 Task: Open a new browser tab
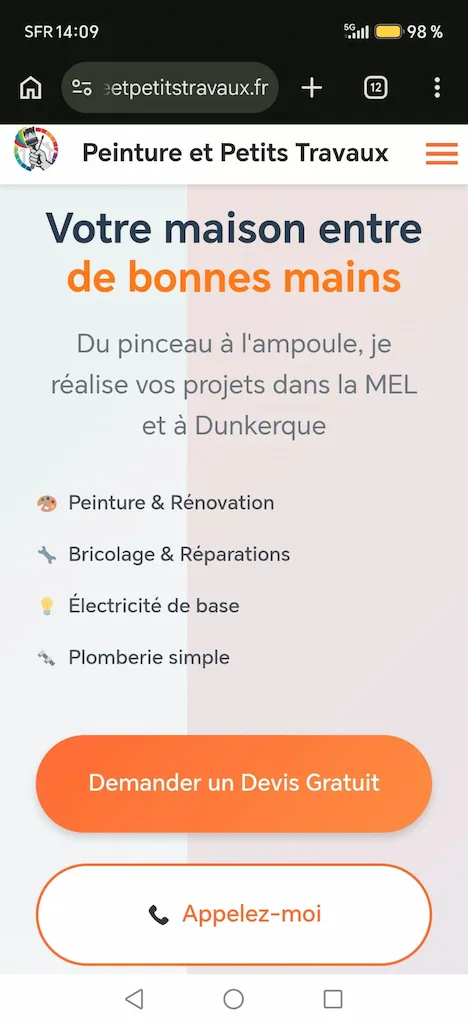point(312,88)
